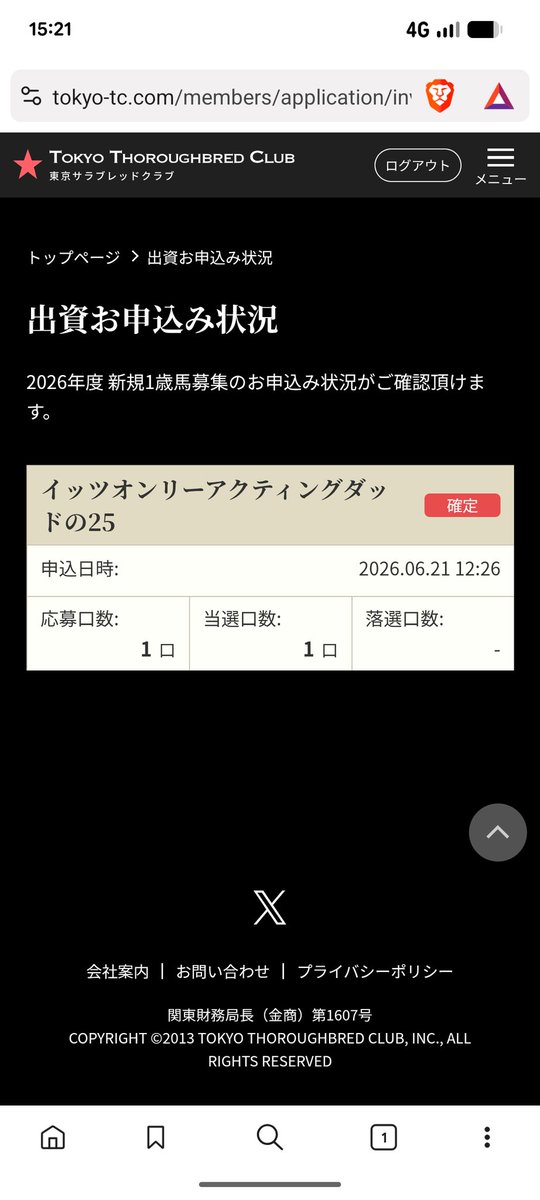The image size is (540, 1200).
Task: Tap Tokyo Thoroughbred Club header logo
Action: (154, 165)
